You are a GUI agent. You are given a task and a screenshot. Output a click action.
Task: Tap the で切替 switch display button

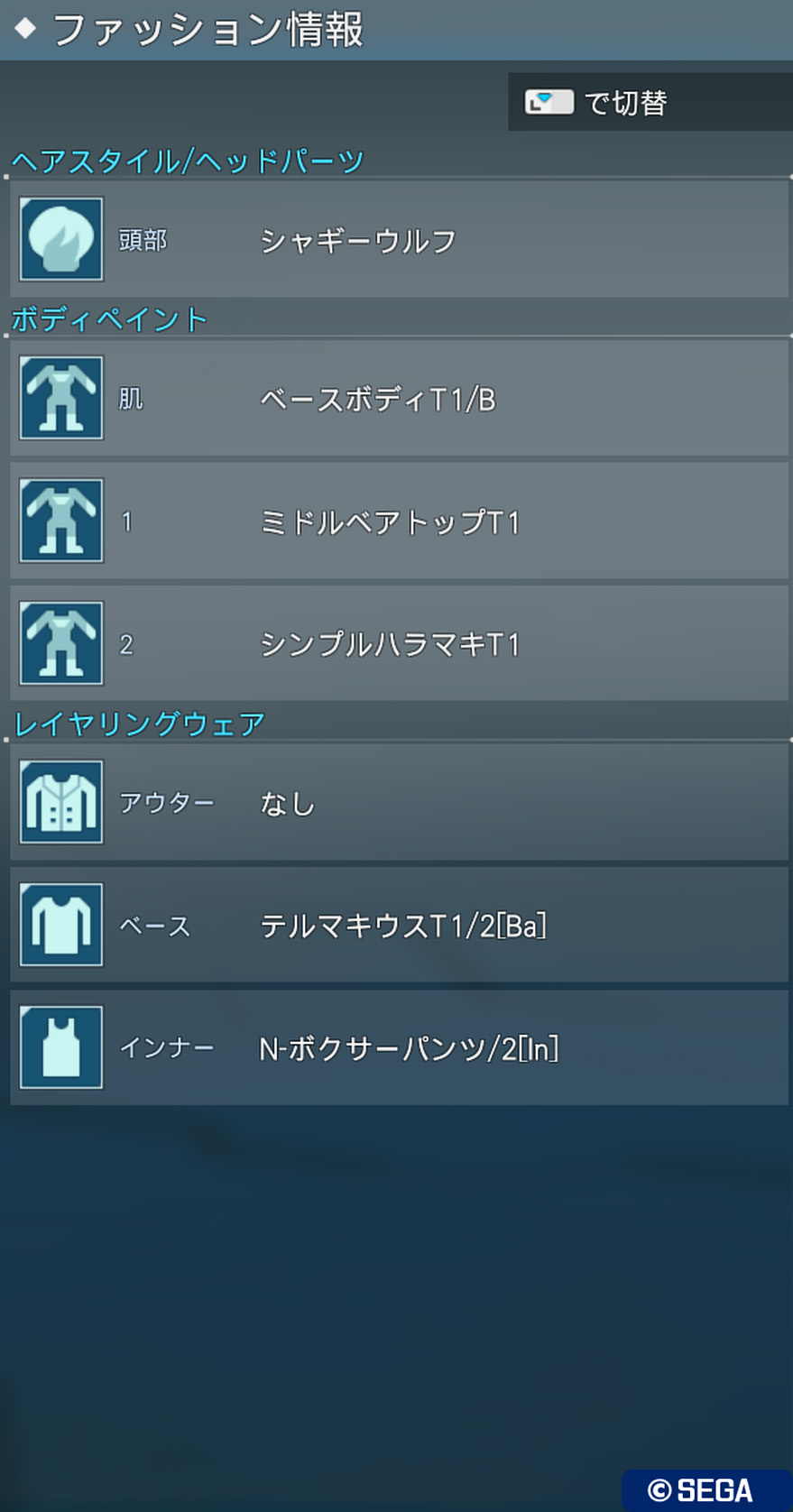coord(650,102)
